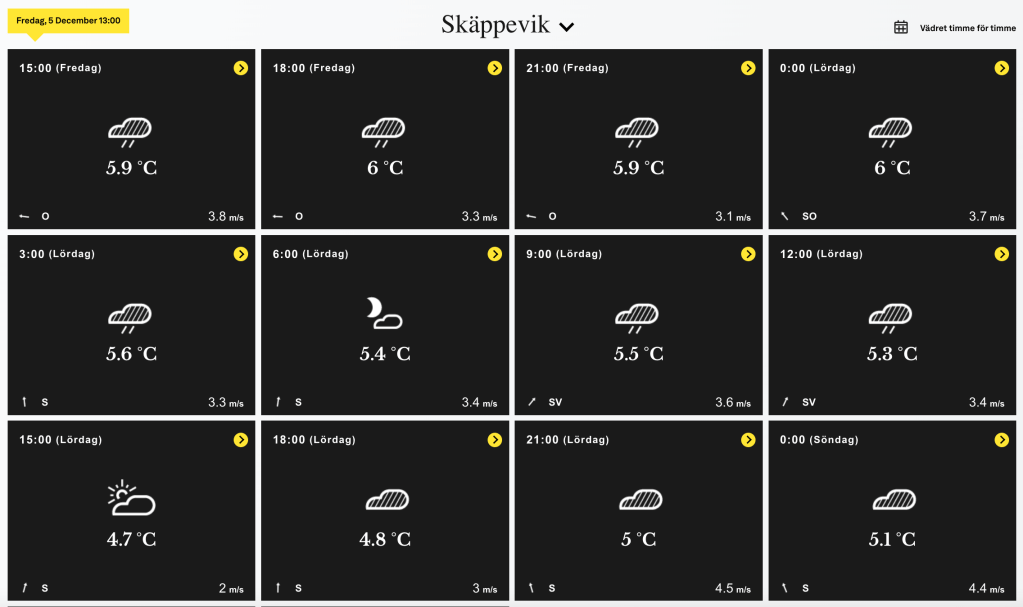Open the 6:00 (Lördag) forecast arrow

pos(495,254)
